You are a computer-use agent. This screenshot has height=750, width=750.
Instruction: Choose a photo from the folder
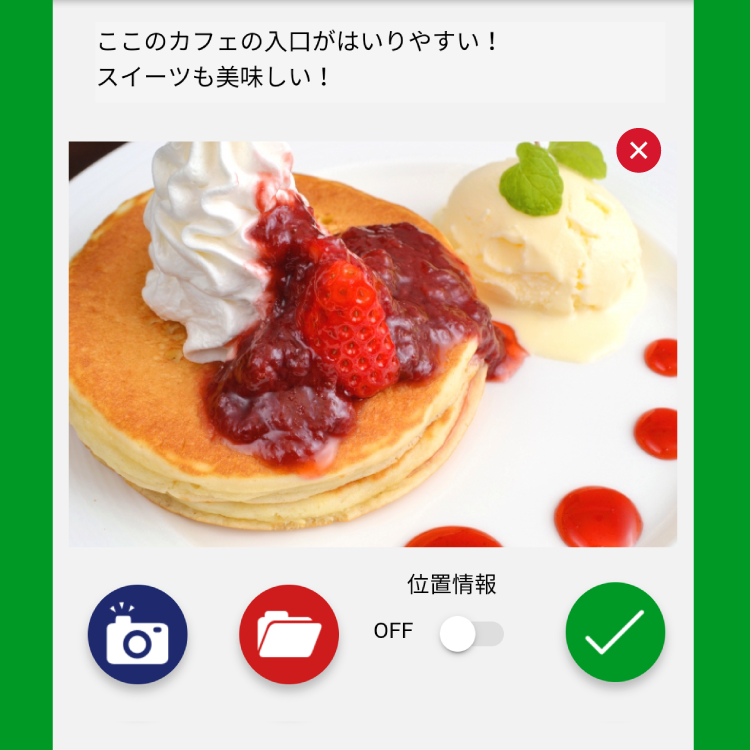point(289,634)
